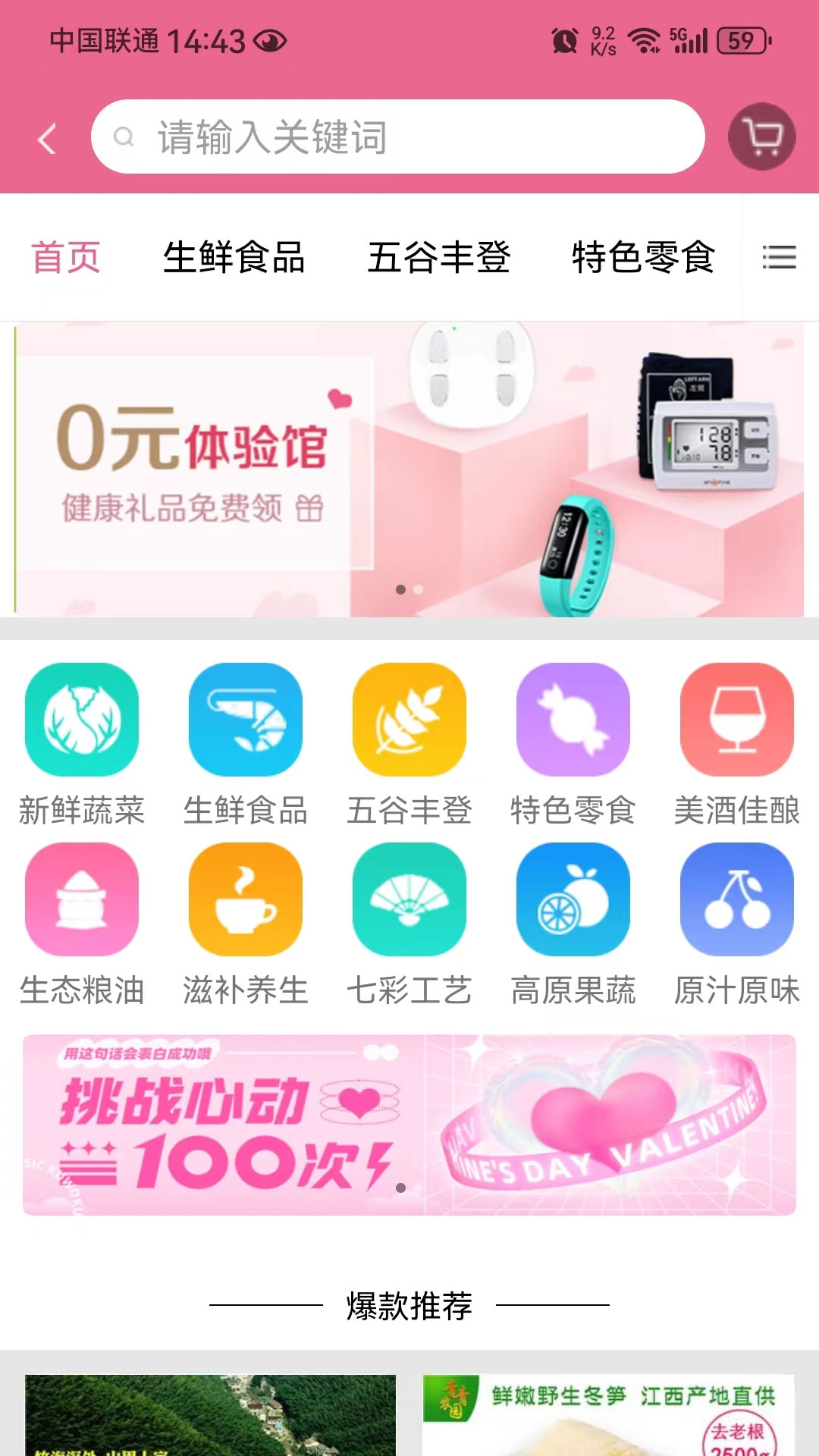Screen dimensions: 819x1456
Task: Expand the full category list menu
Action: [779, 258]
